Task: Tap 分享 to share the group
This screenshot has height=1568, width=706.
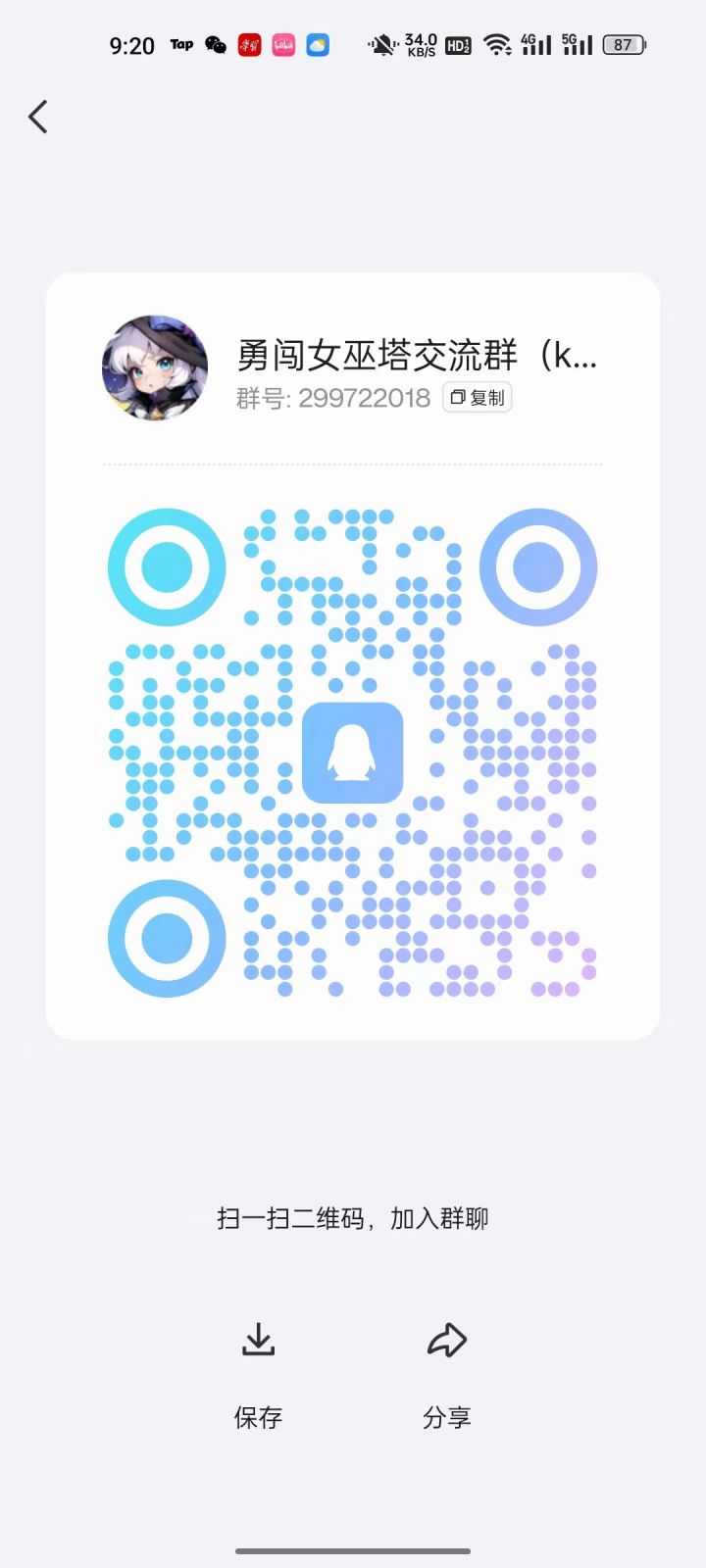Action: click(x=447, y=1416)
